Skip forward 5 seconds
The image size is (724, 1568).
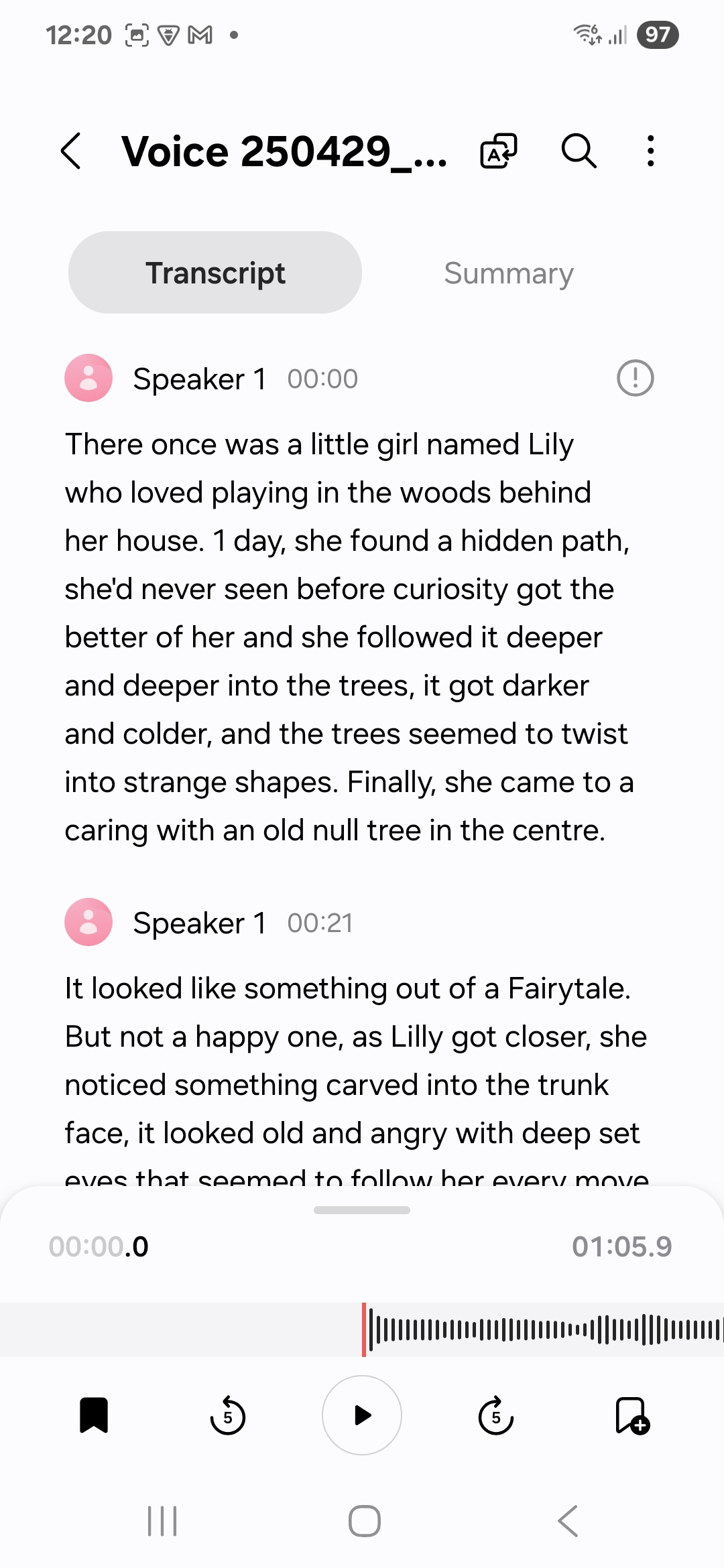(x=496, y=1415)
